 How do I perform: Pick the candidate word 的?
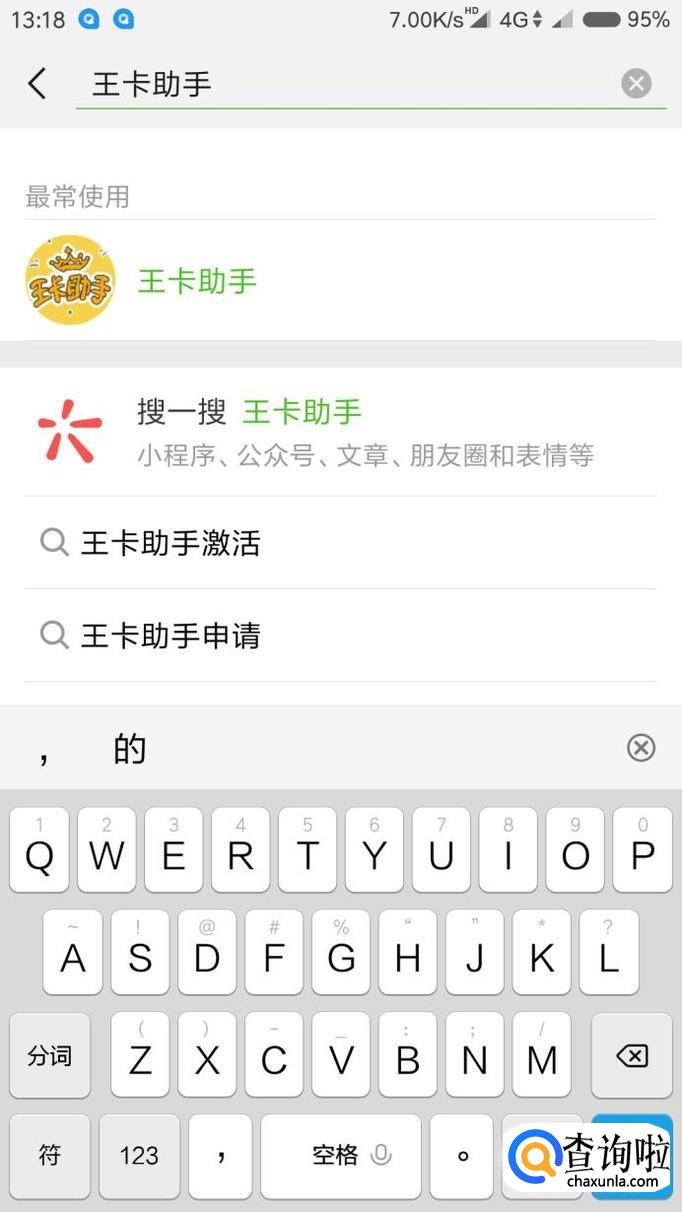(130, 749)
